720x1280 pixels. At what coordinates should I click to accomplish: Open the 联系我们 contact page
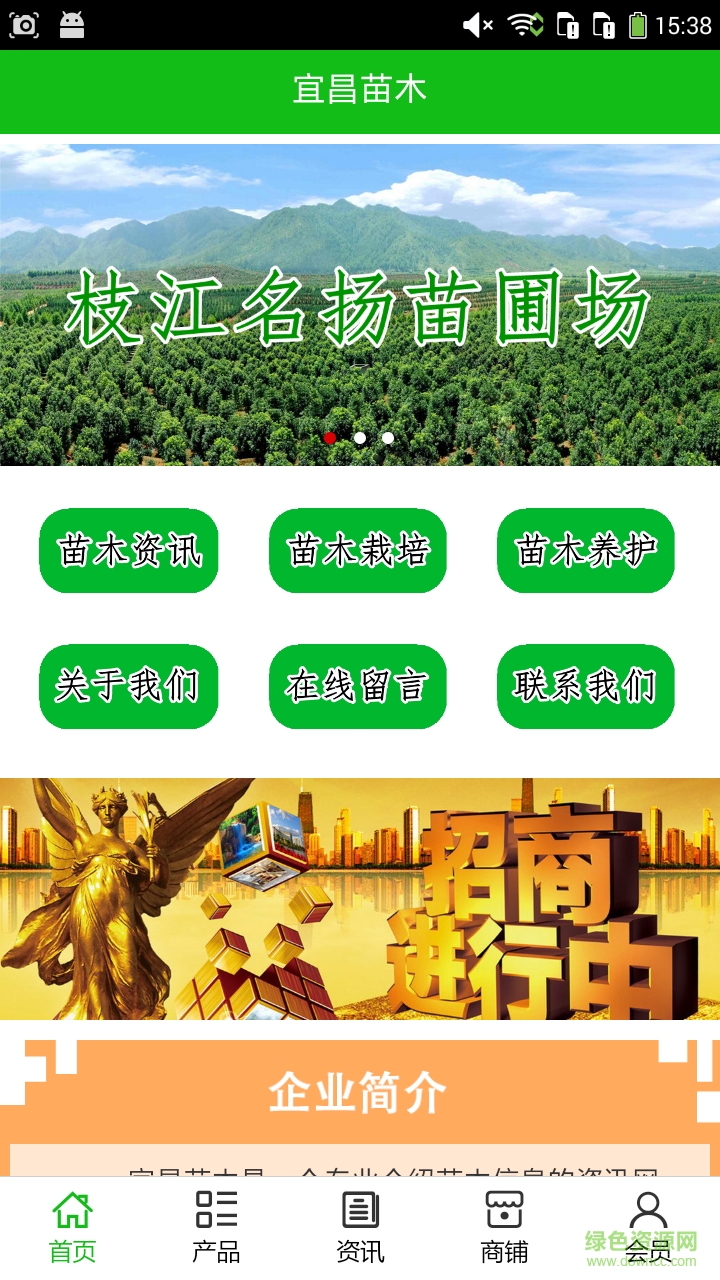point(585,686)
